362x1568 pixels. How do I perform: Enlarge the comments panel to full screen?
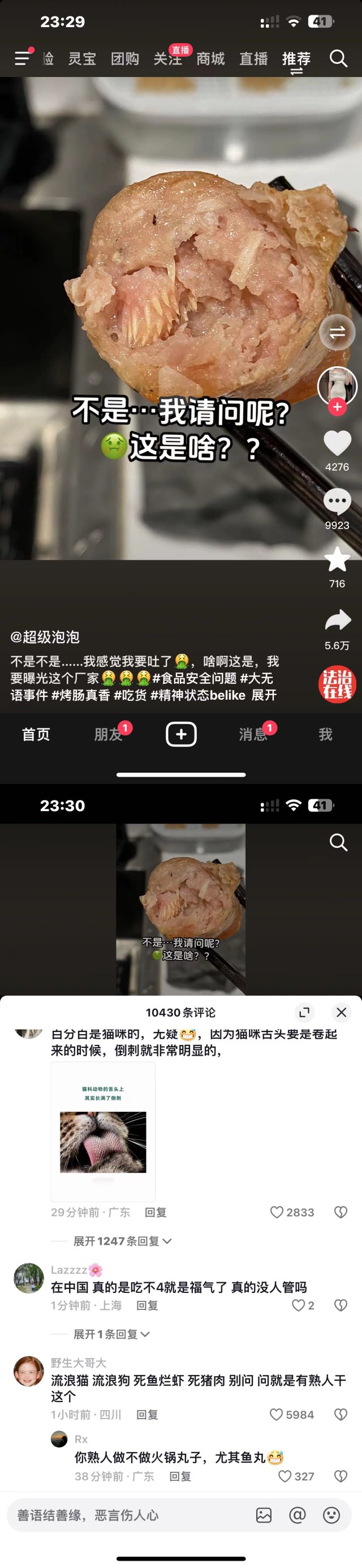[304, 1012]
